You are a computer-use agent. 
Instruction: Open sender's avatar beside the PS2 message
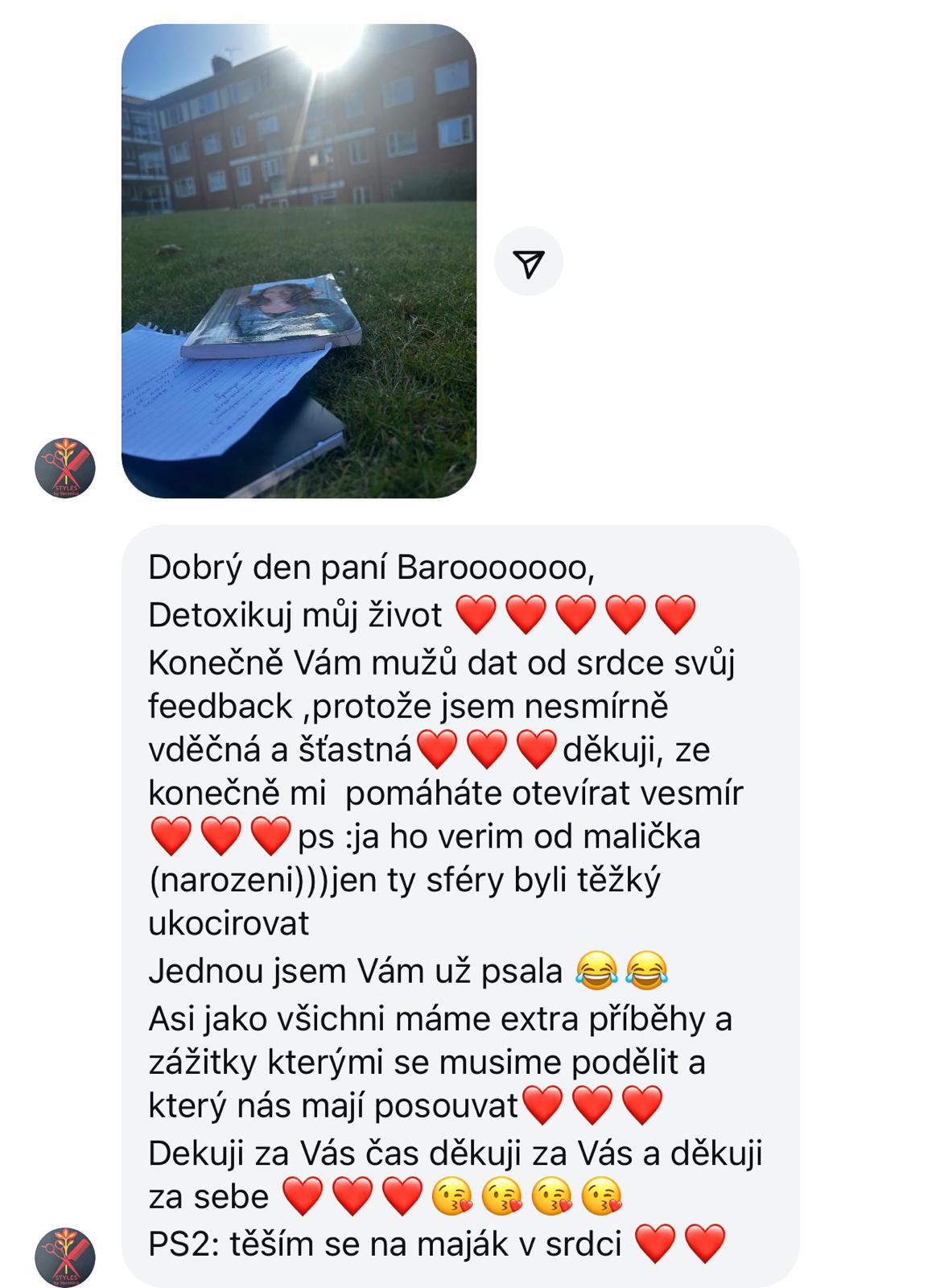(65, 1256)
